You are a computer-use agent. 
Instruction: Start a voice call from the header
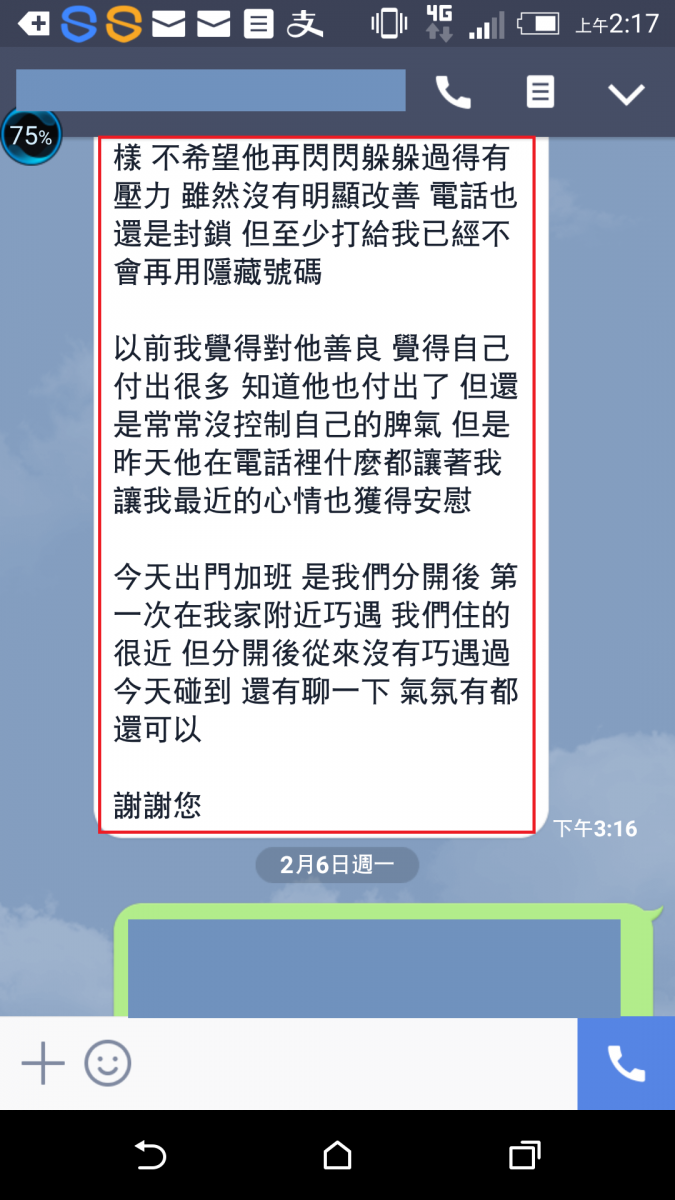coord(453,93)
